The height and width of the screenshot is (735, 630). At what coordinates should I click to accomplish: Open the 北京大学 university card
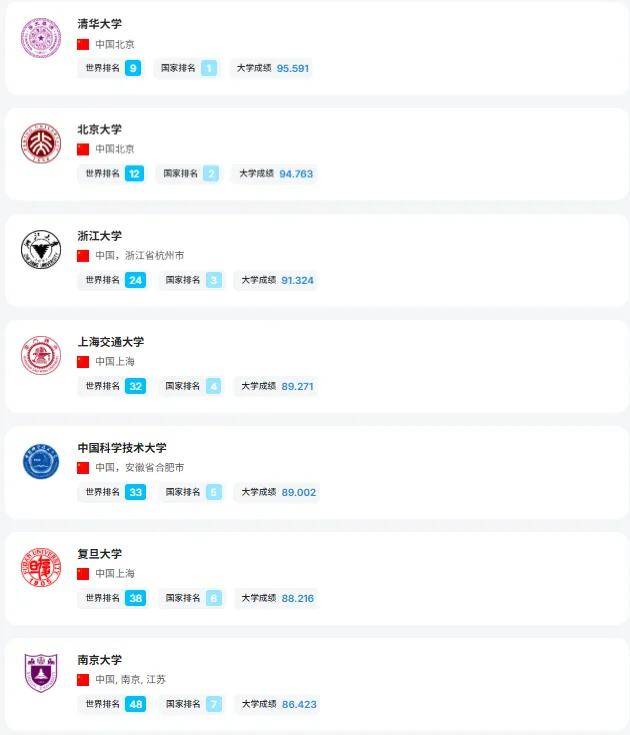(99, 130)
